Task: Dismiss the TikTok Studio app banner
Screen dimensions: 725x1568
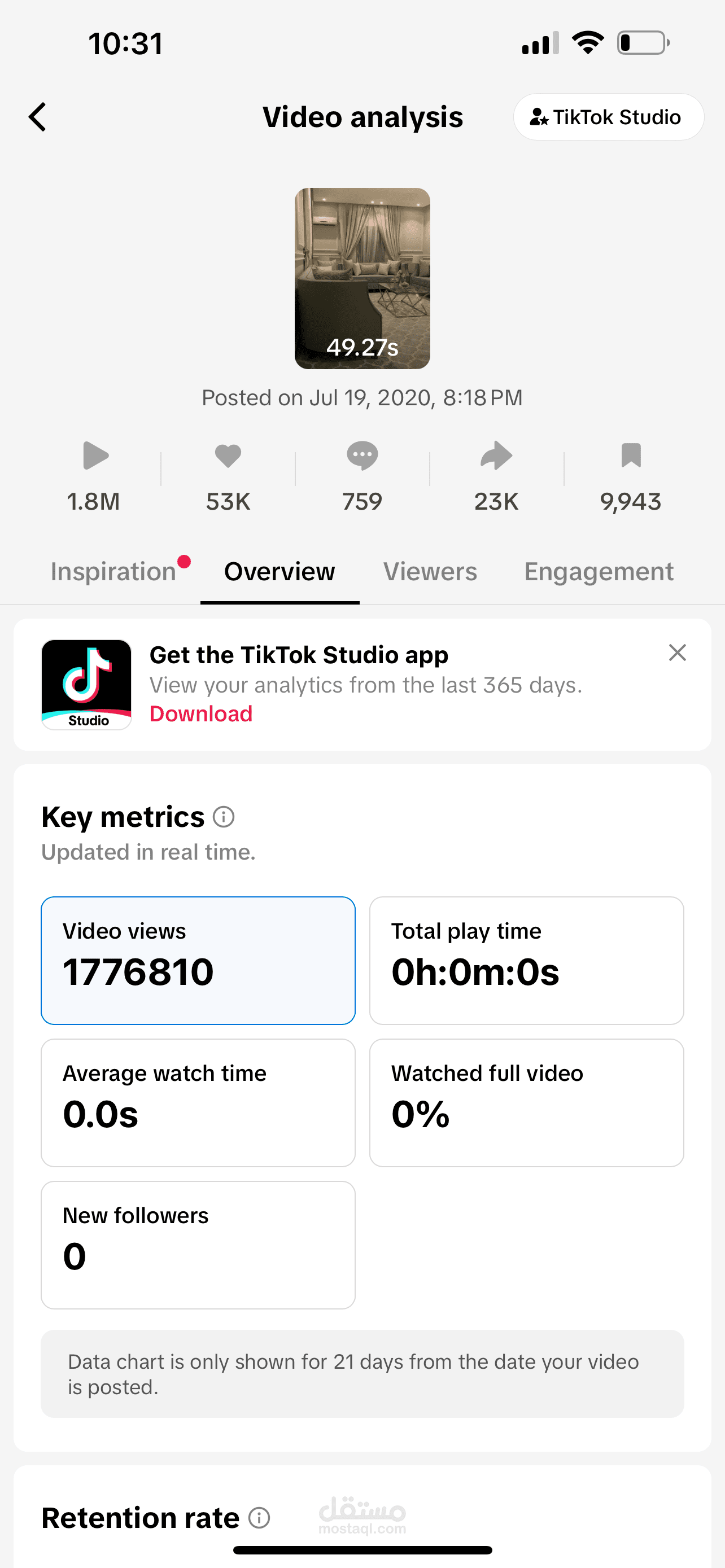Action: point(678,652)
